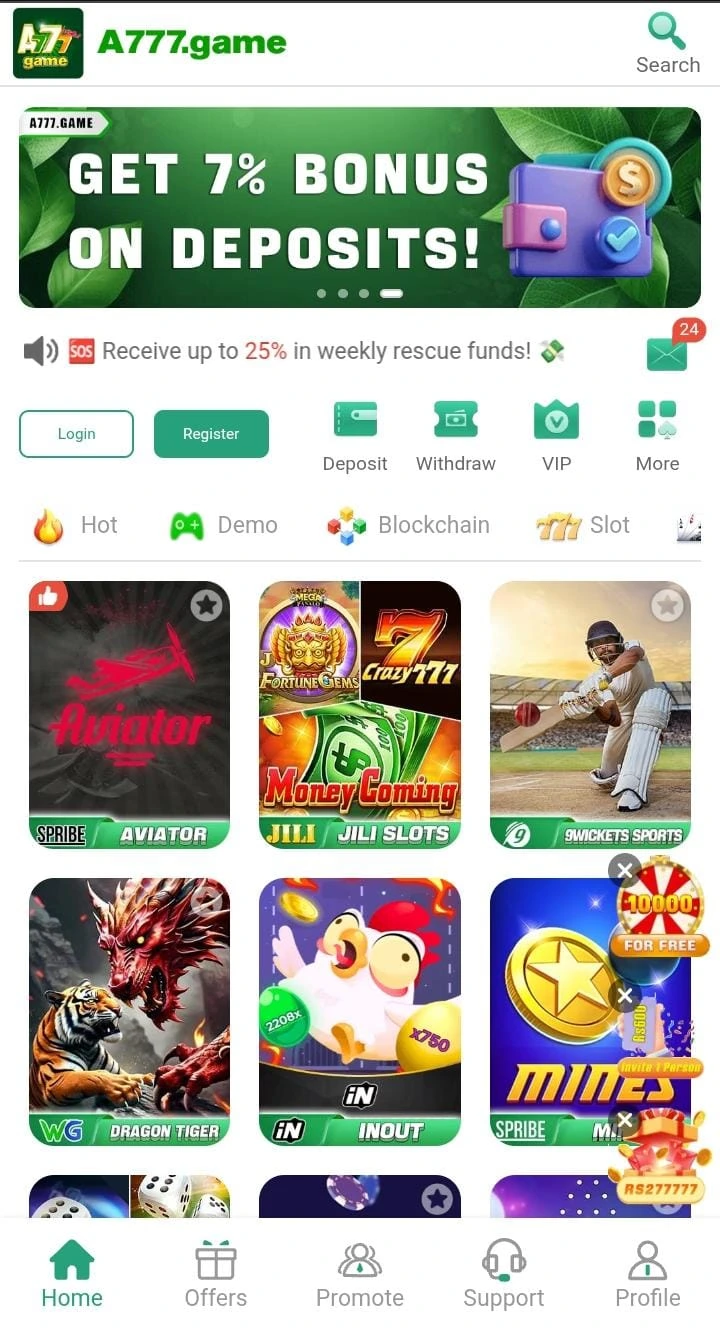Open the Dragon Tiger game tile
This screenshot has width=720, height=1329.
129,1010
